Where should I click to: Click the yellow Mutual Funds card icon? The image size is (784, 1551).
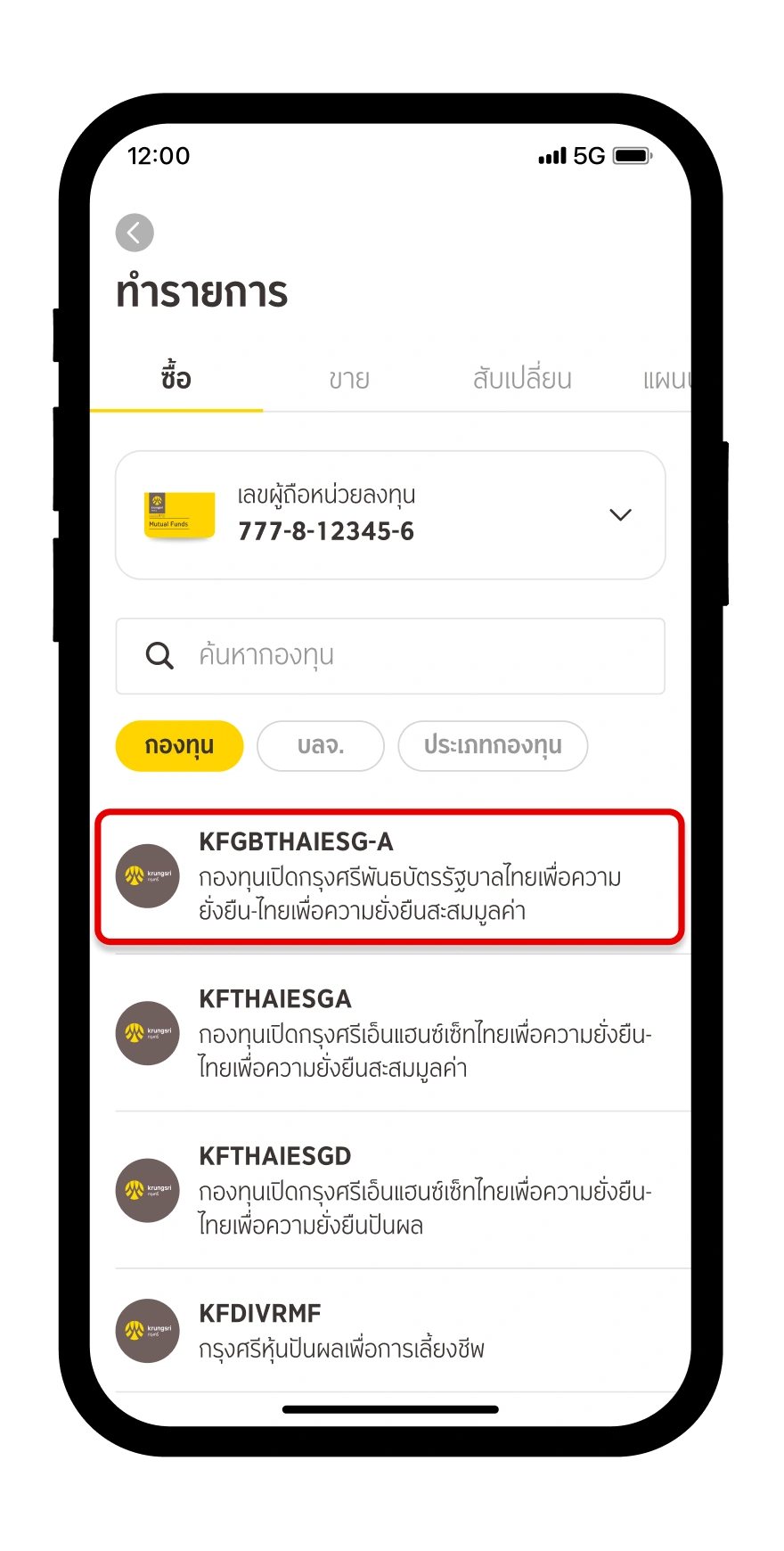[178, 515]
